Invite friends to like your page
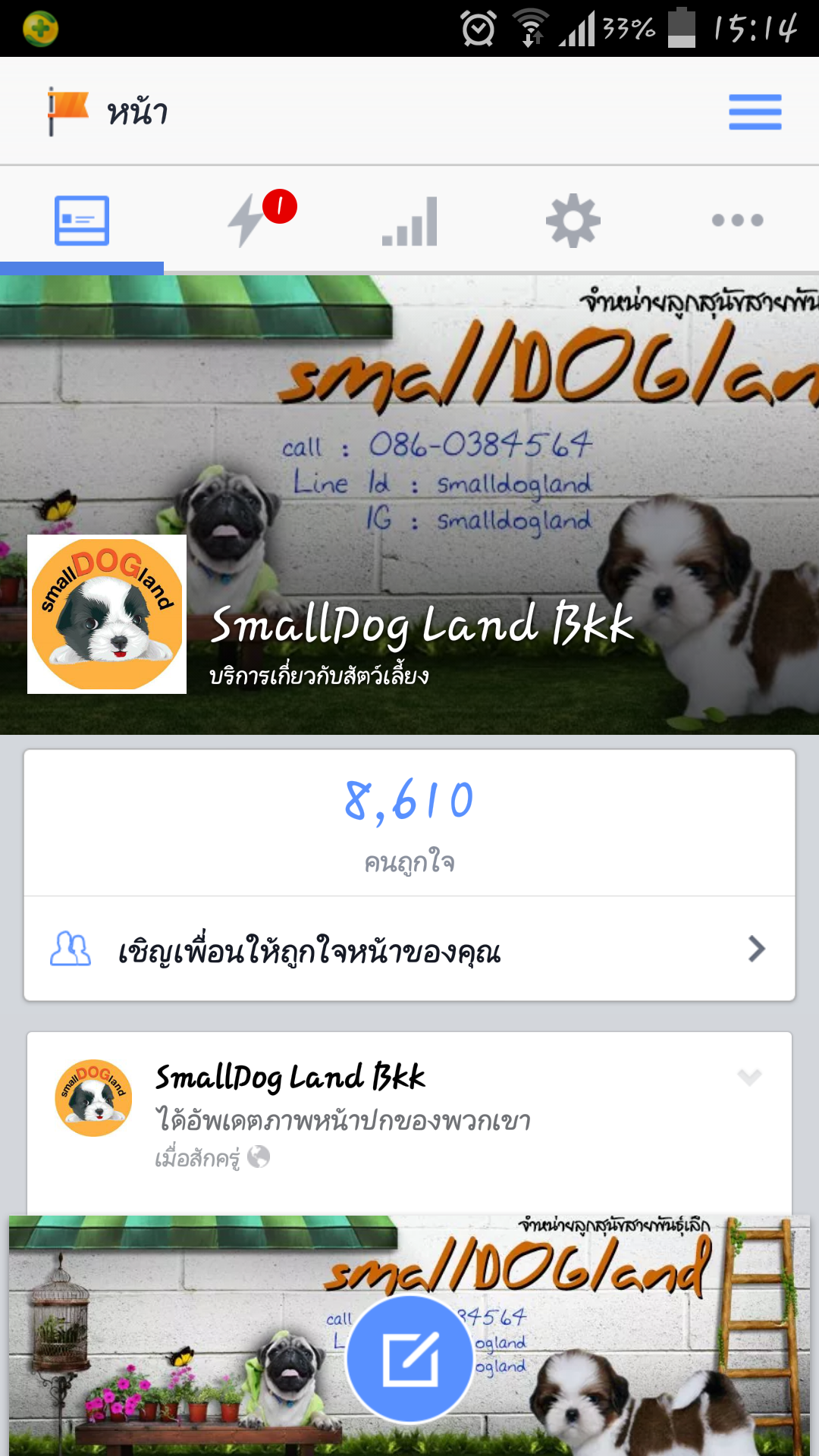The image size is (819, 1456). pos(409,949)
